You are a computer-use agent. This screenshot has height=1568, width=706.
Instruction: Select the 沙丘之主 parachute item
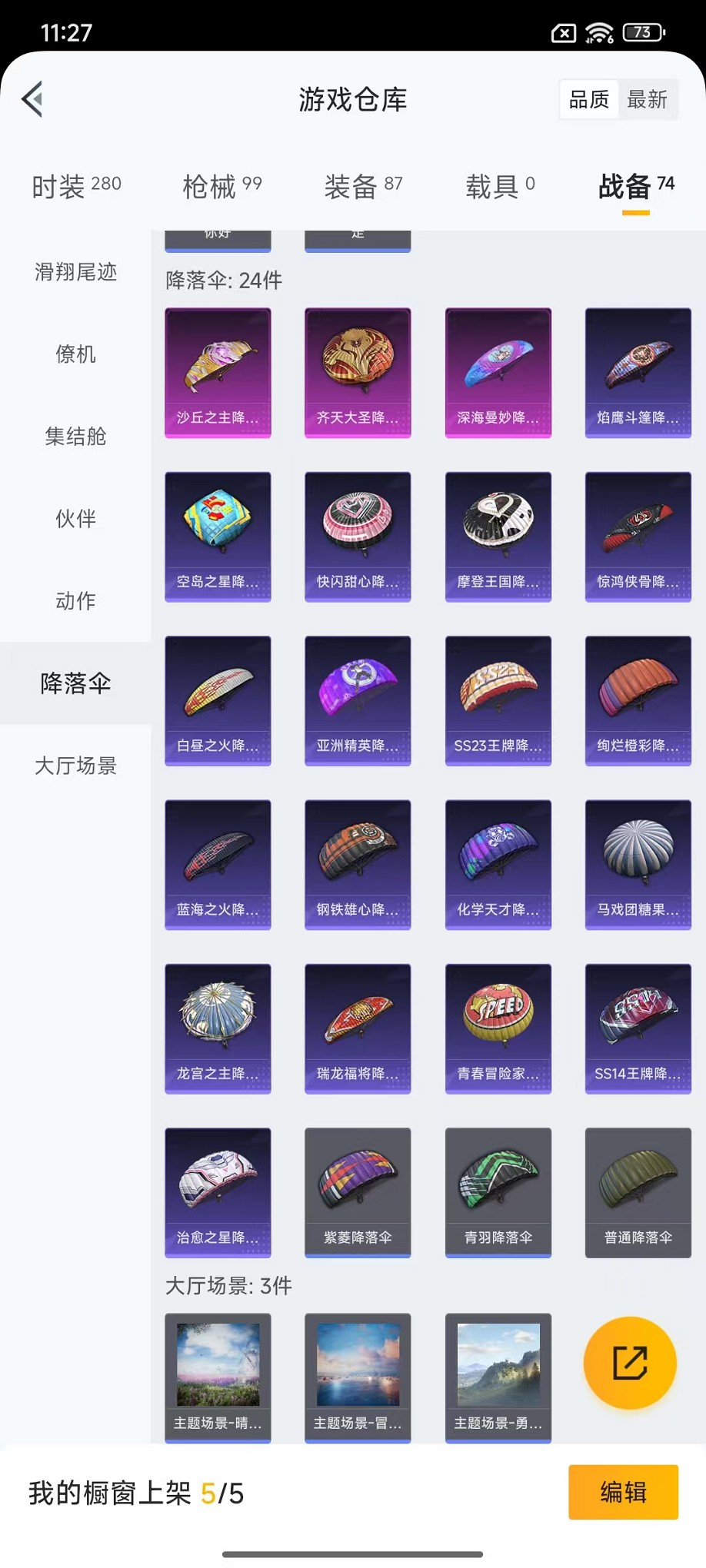[218, 372]
